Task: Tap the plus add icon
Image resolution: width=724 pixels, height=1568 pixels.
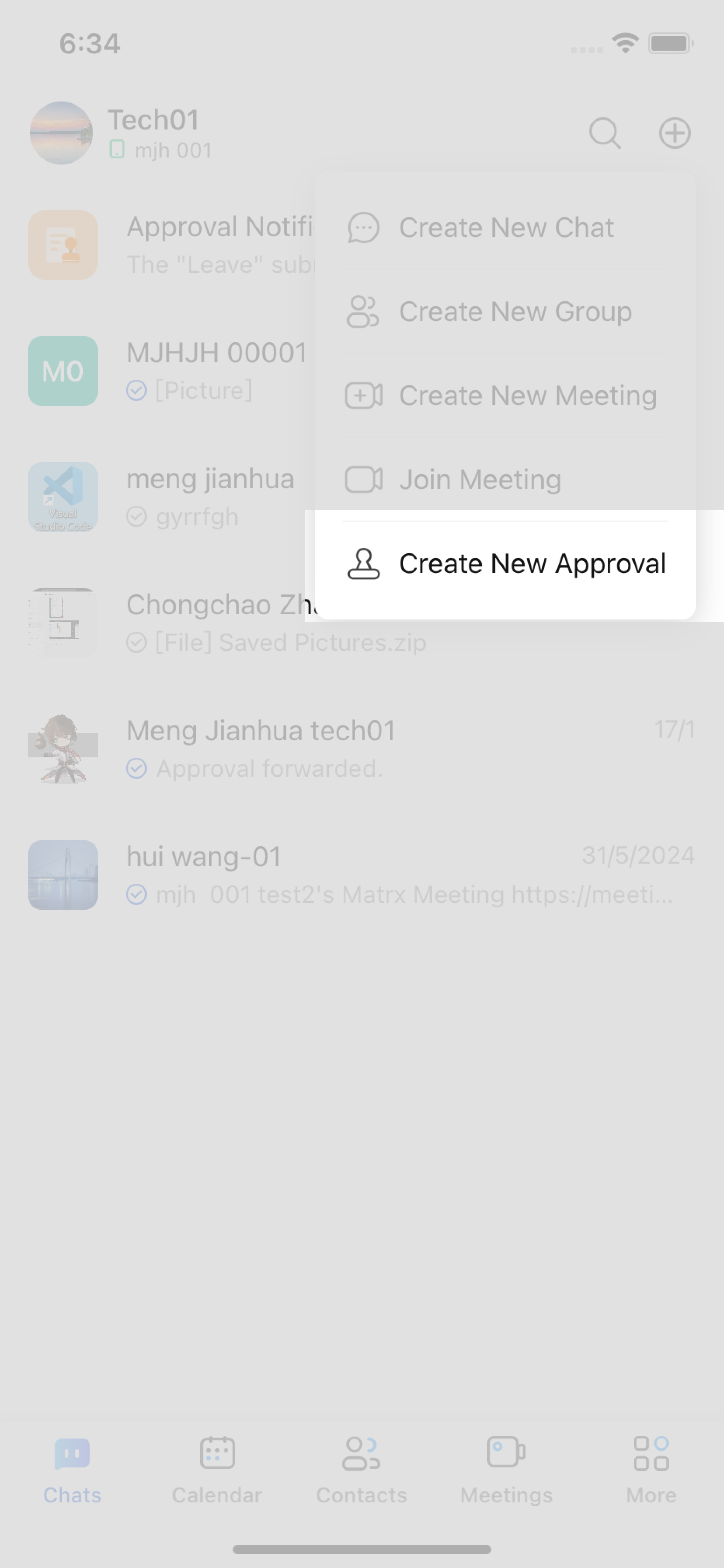Action: click(675, 133)
